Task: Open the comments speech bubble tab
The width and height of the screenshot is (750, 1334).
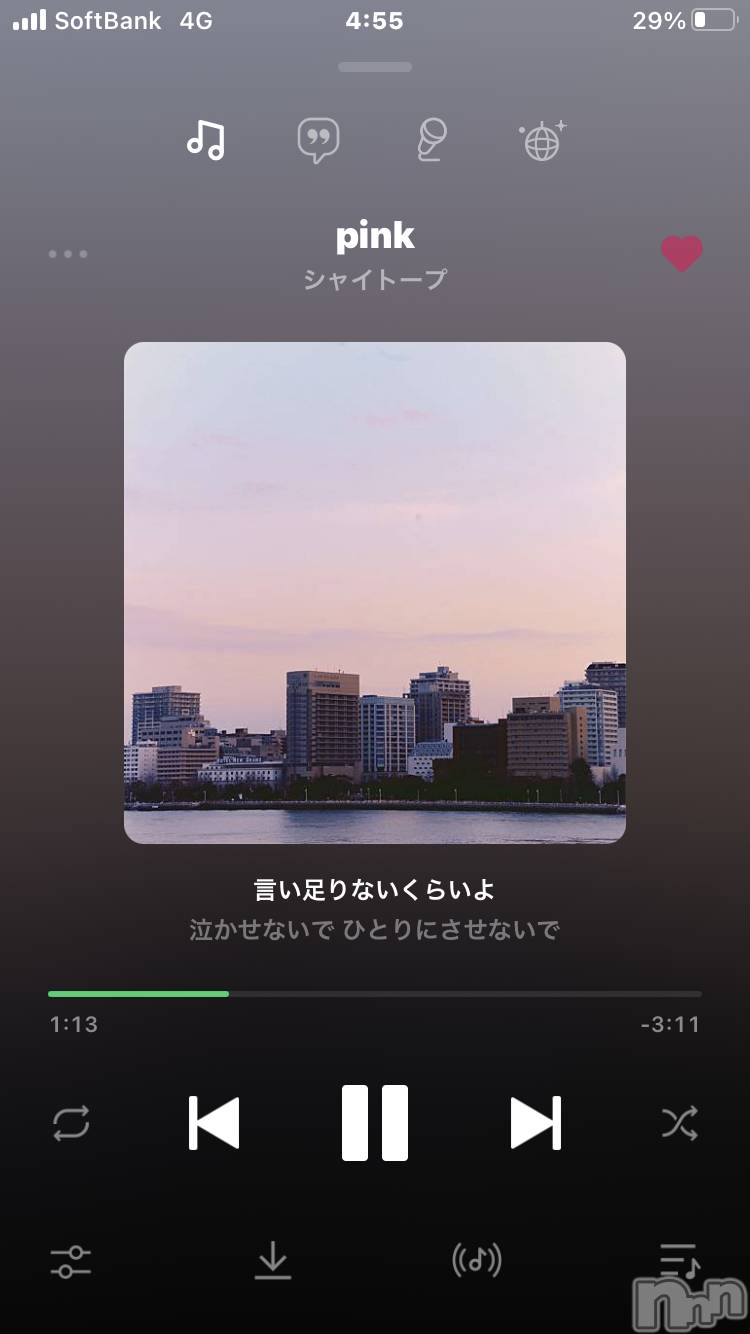Action: (x=318, y=140)
